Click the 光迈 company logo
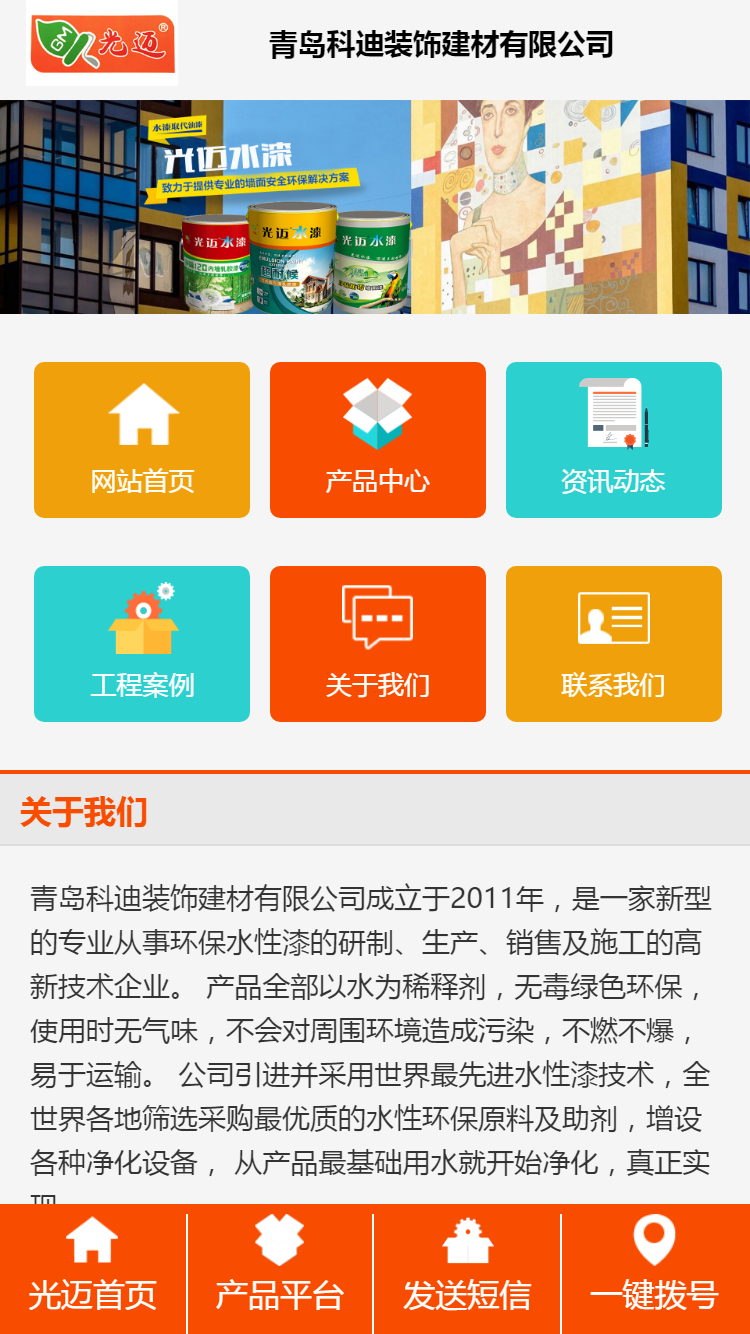This screenshot has height=1334, width=750. tap(102, 45)
